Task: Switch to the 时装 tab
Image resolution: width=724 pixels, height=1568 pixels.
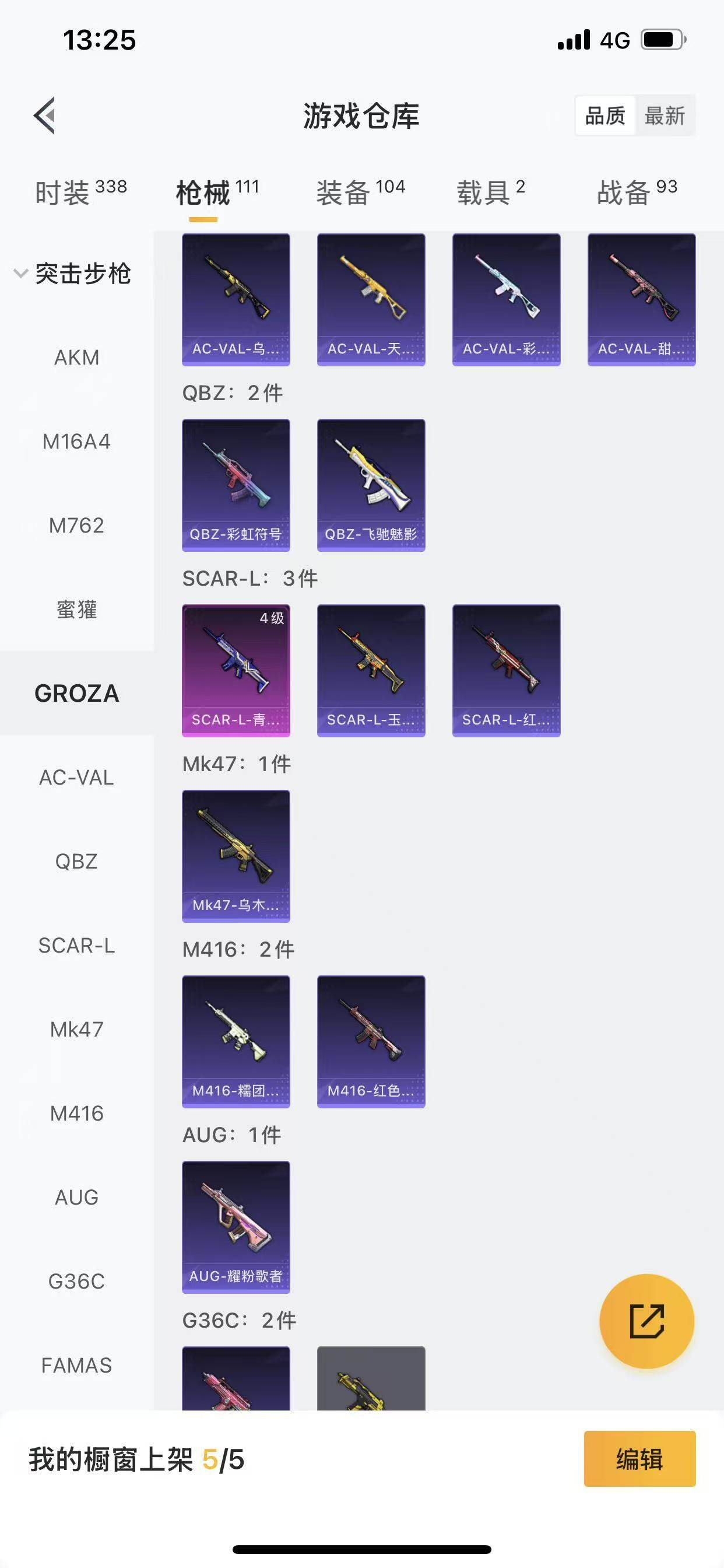Action: click(80, 192)
